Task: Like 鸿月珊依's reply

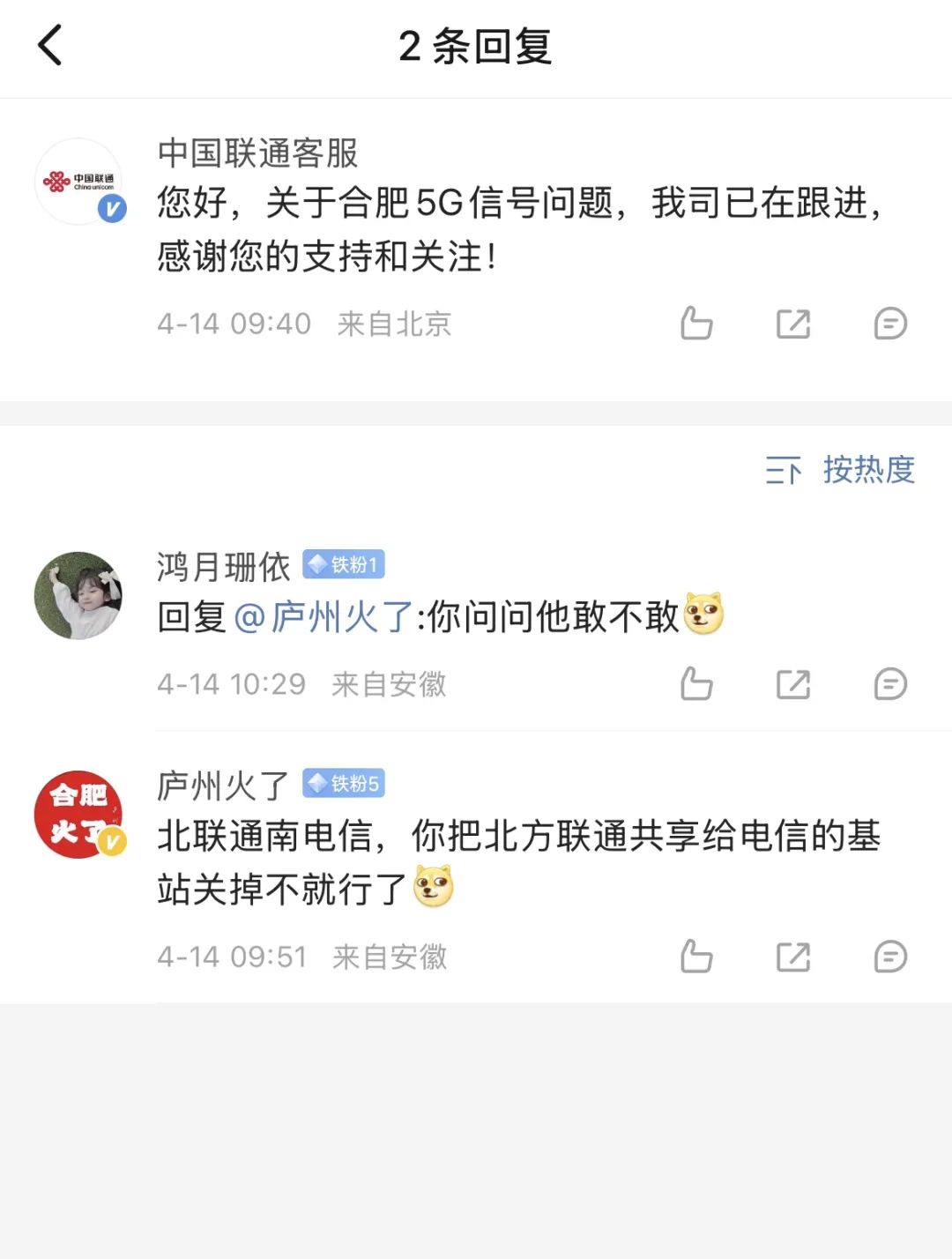Action: pyautogui.click(x=696, y=684)
